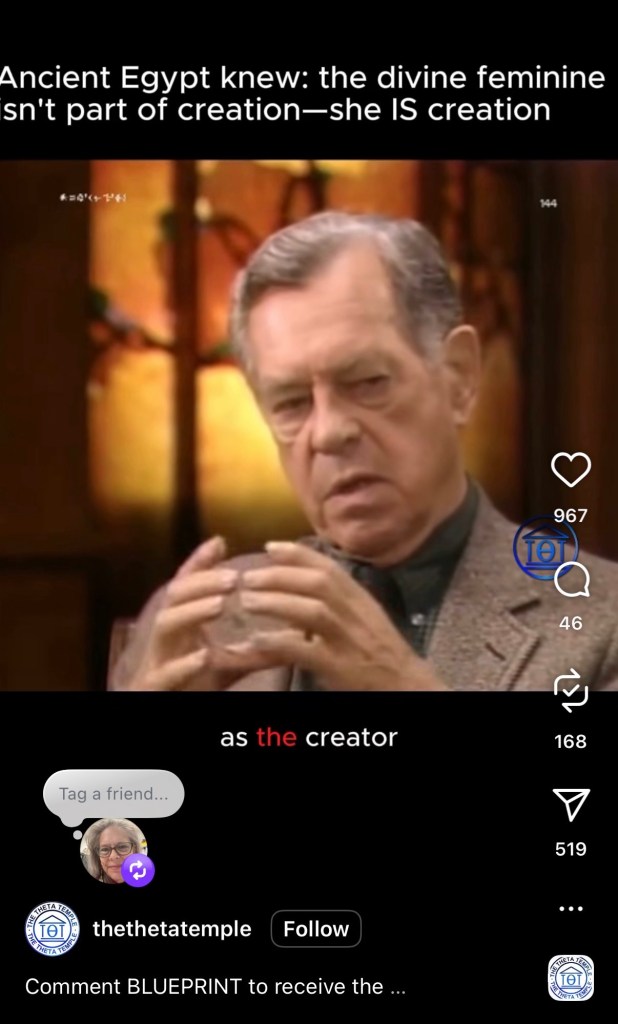This screenshot has height=1024, width=618.
Task: Like this reel with the heart icon
Action: 571,470
